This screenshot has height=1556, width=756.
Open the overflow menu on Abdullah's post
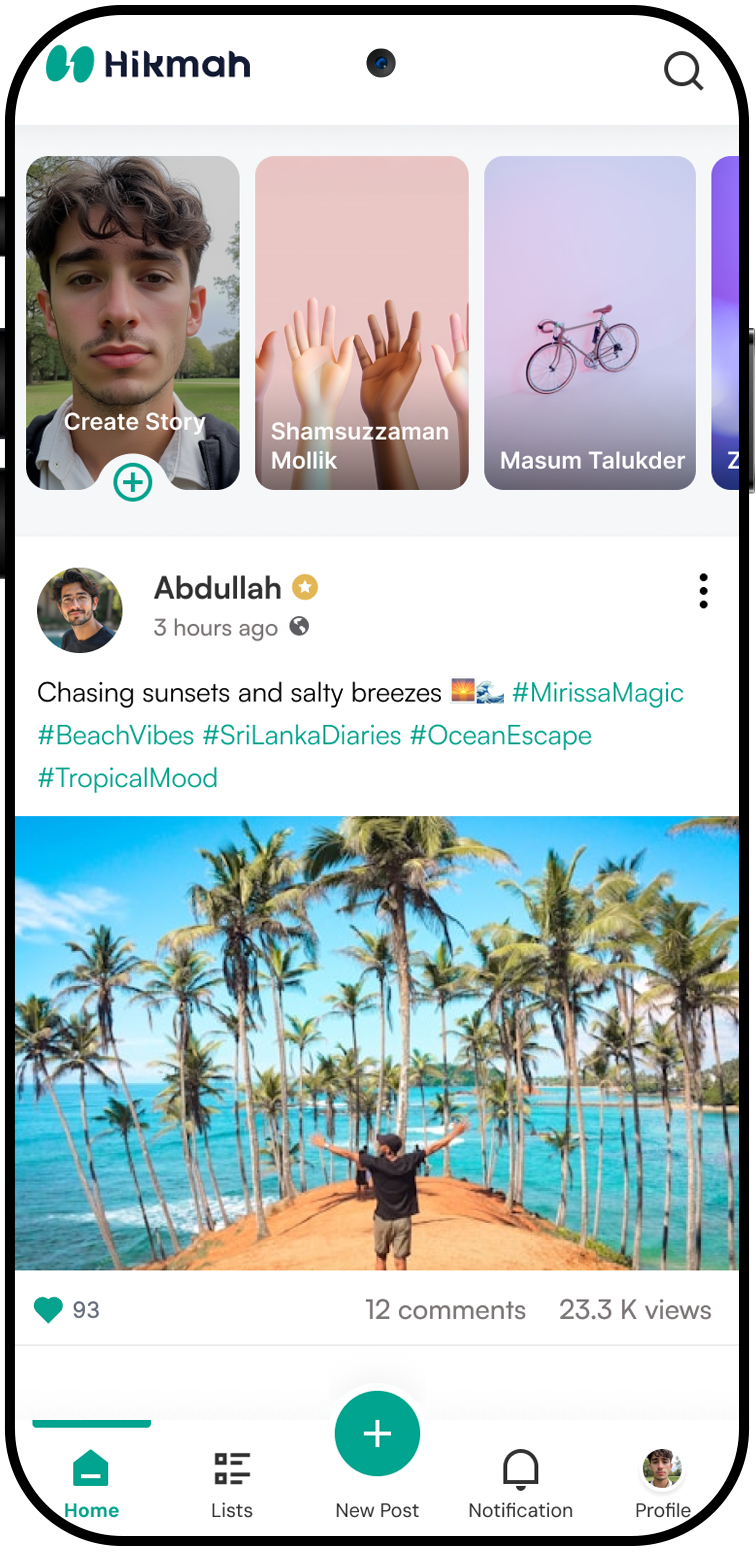(x=703, y=591)
